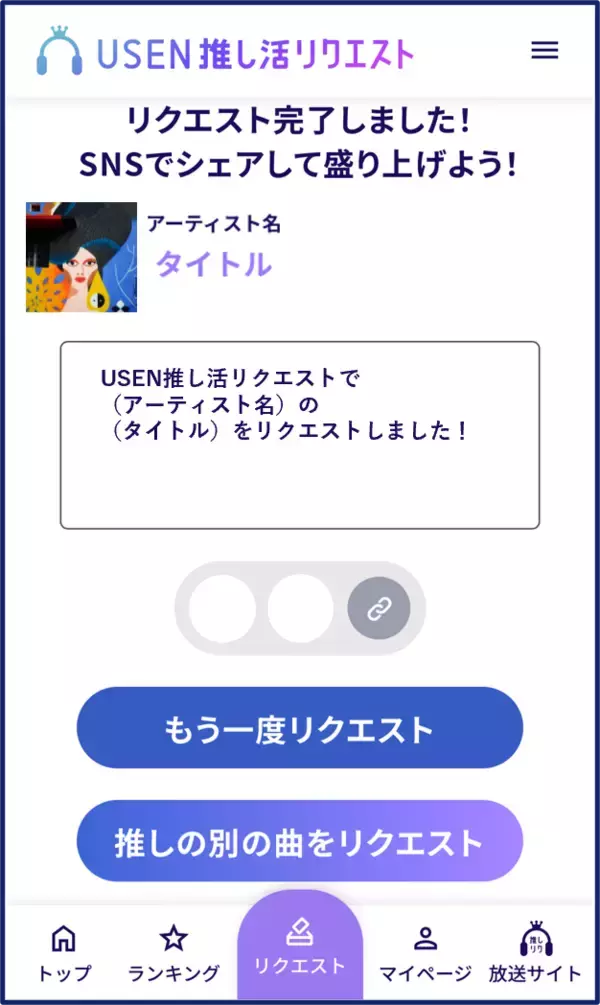Go to the トップ tab

point(63,953)
